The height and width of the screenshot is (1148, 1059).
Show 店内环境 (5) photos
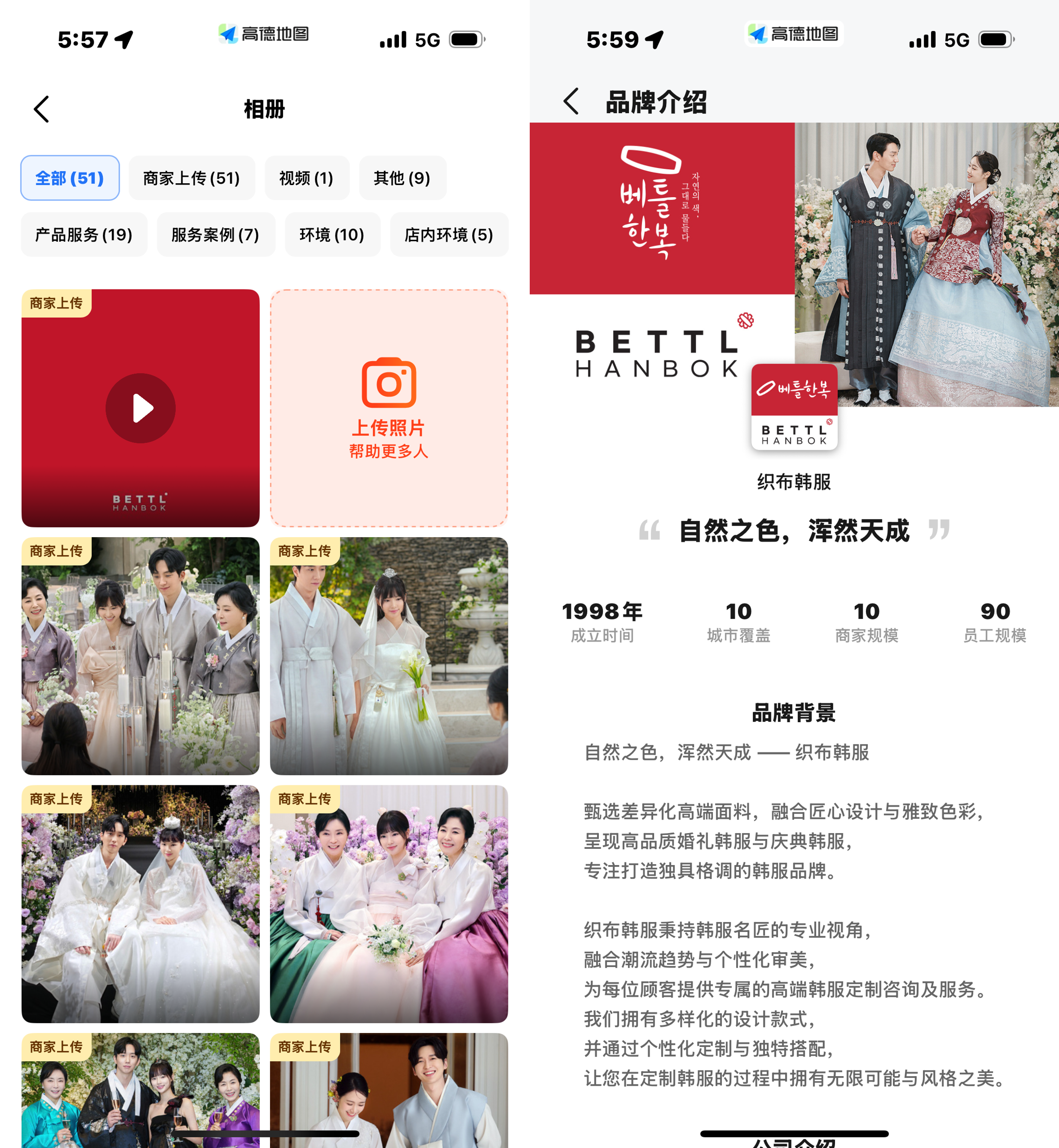449,235
